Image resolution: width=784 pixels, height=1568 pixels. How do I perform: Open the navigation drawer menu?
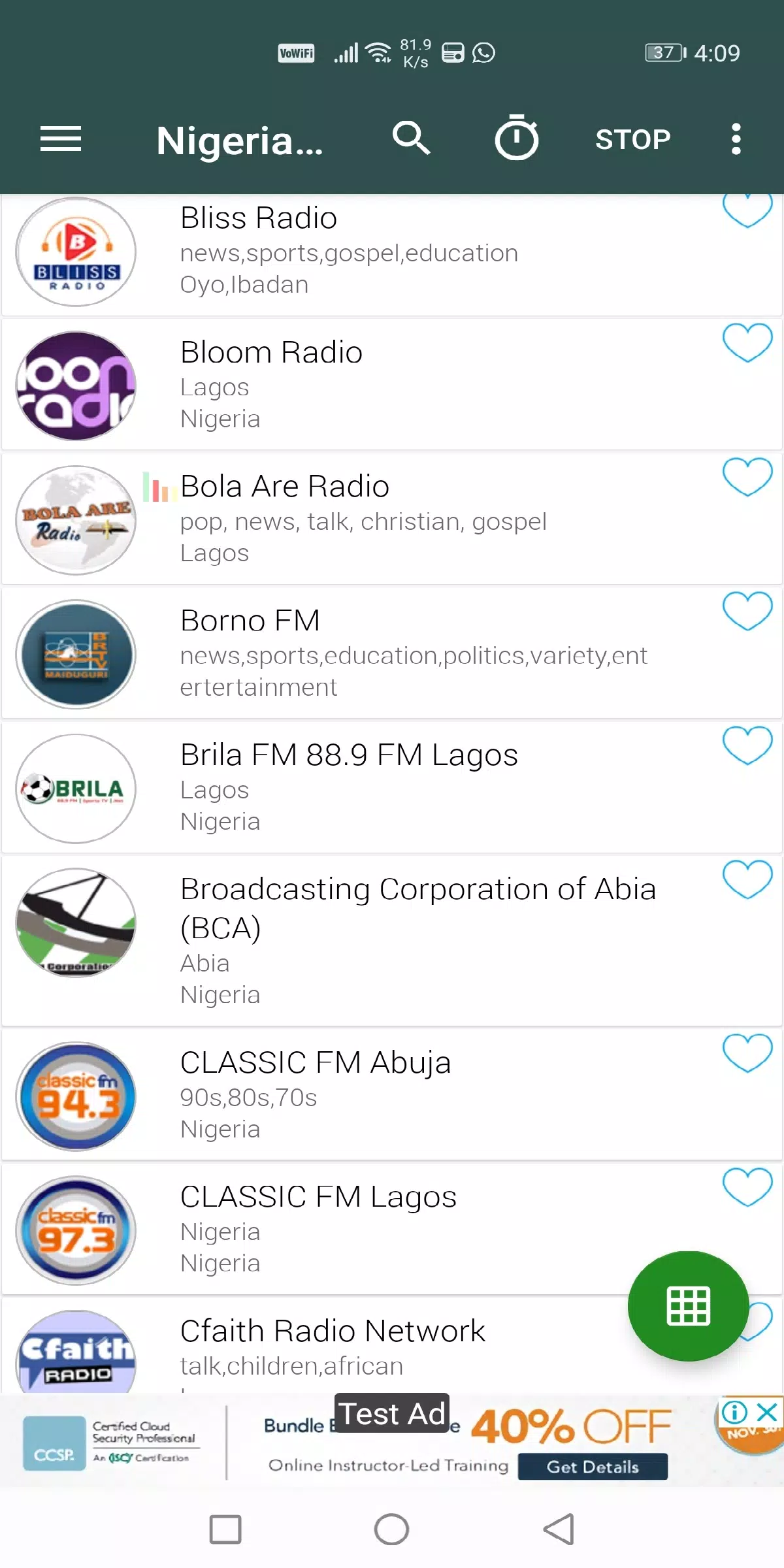click(x=61, y=139)
